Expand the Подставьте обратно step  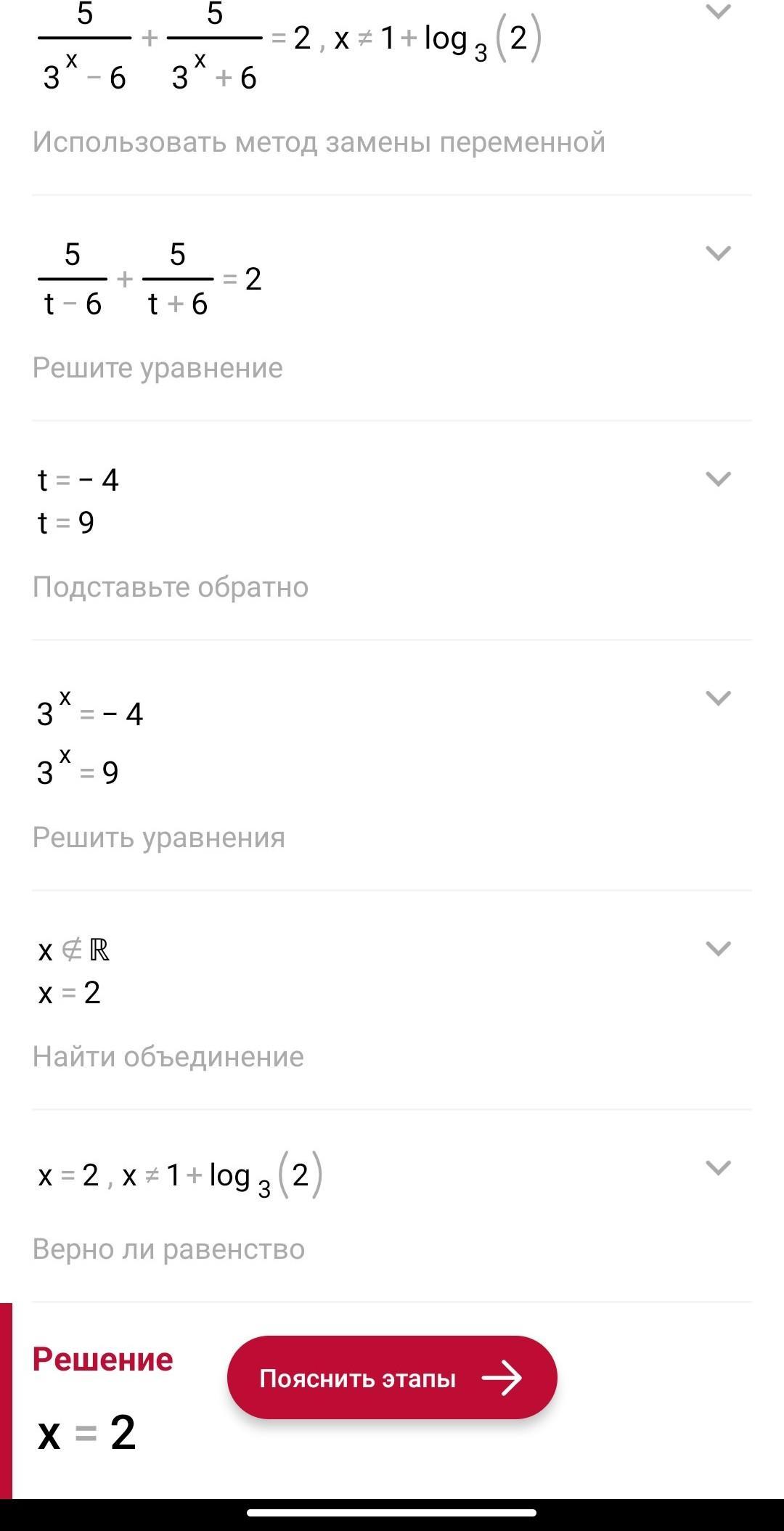pyautogui.click(x=718, y=479)
